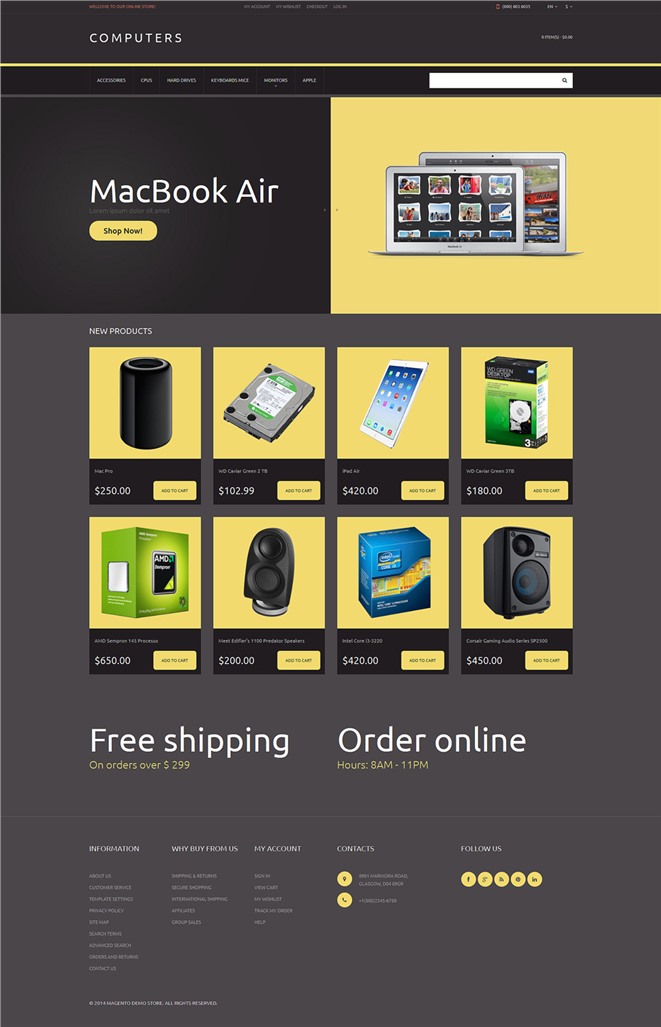Open Privacy Policy in footer

click(106, 911)
